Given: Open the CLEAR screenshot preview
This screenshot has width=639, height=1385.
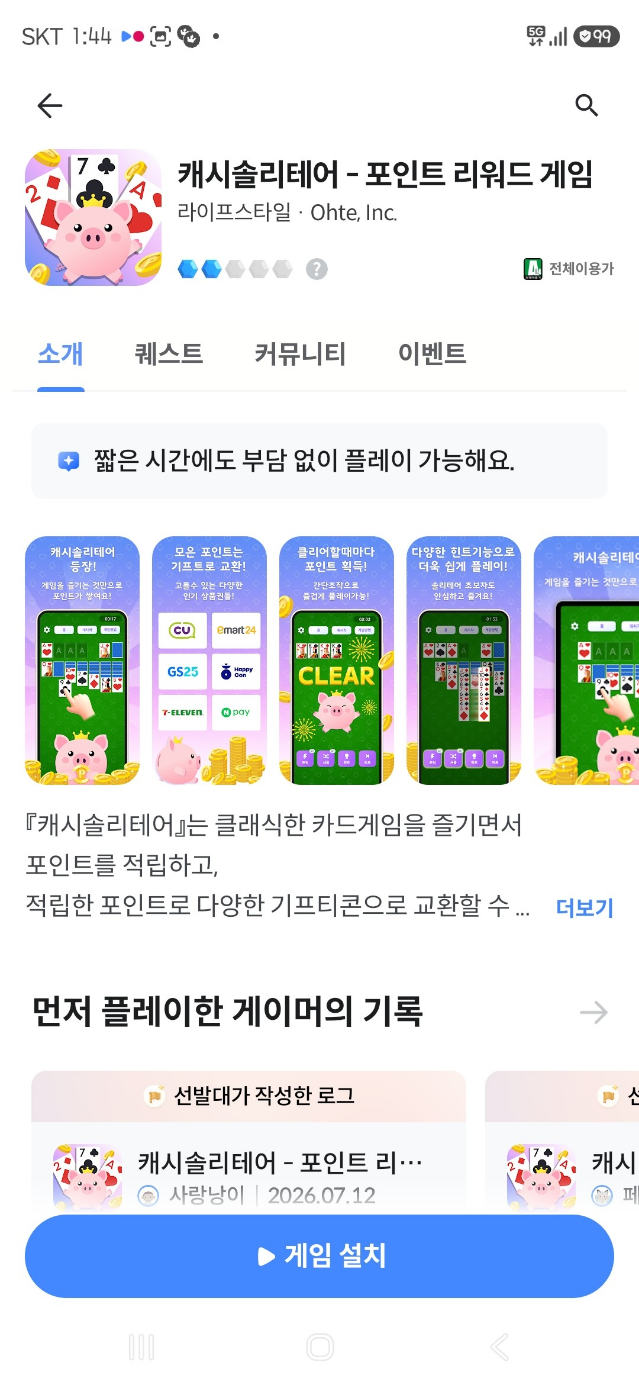Looking at the screenshot, I should [x=337, y=661].
